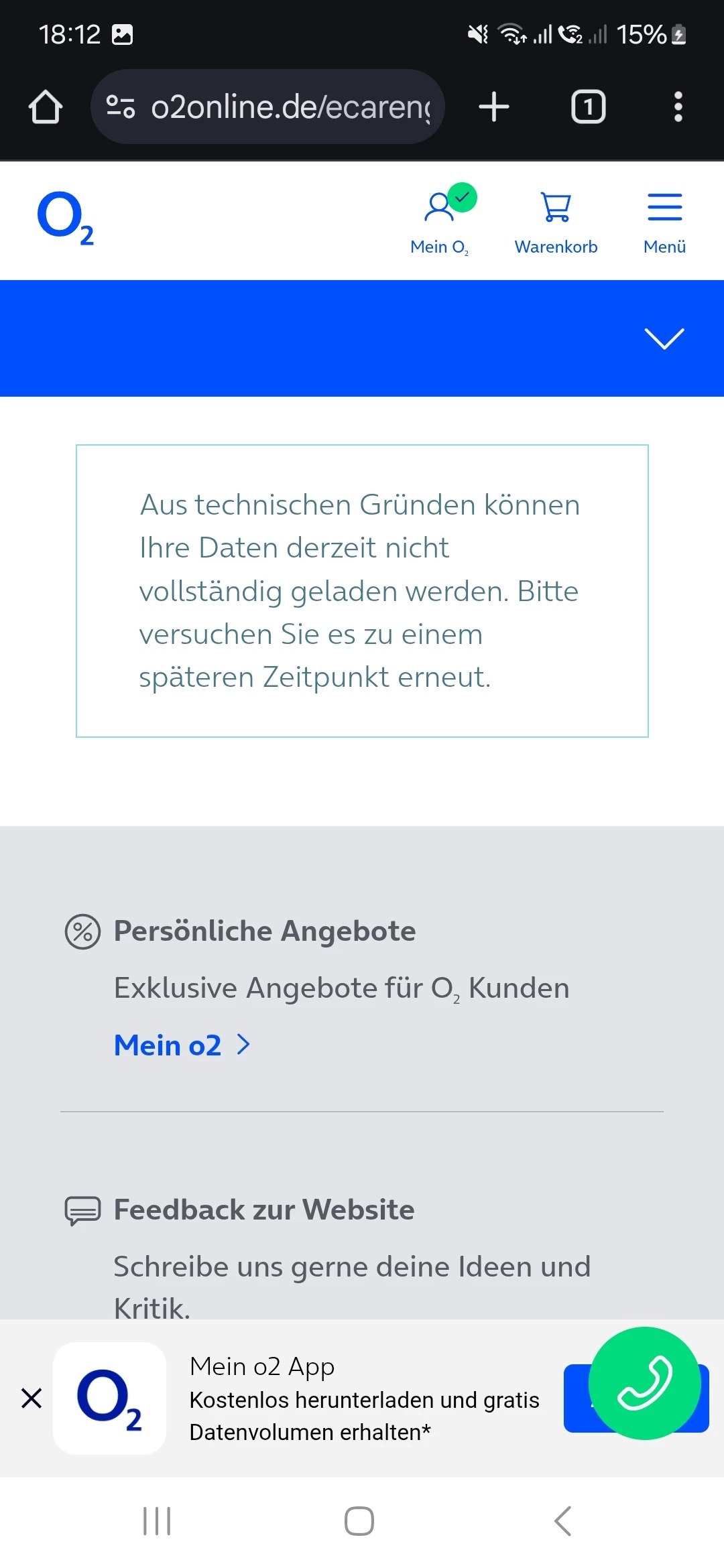Expand the blue banner chevron

664,338
